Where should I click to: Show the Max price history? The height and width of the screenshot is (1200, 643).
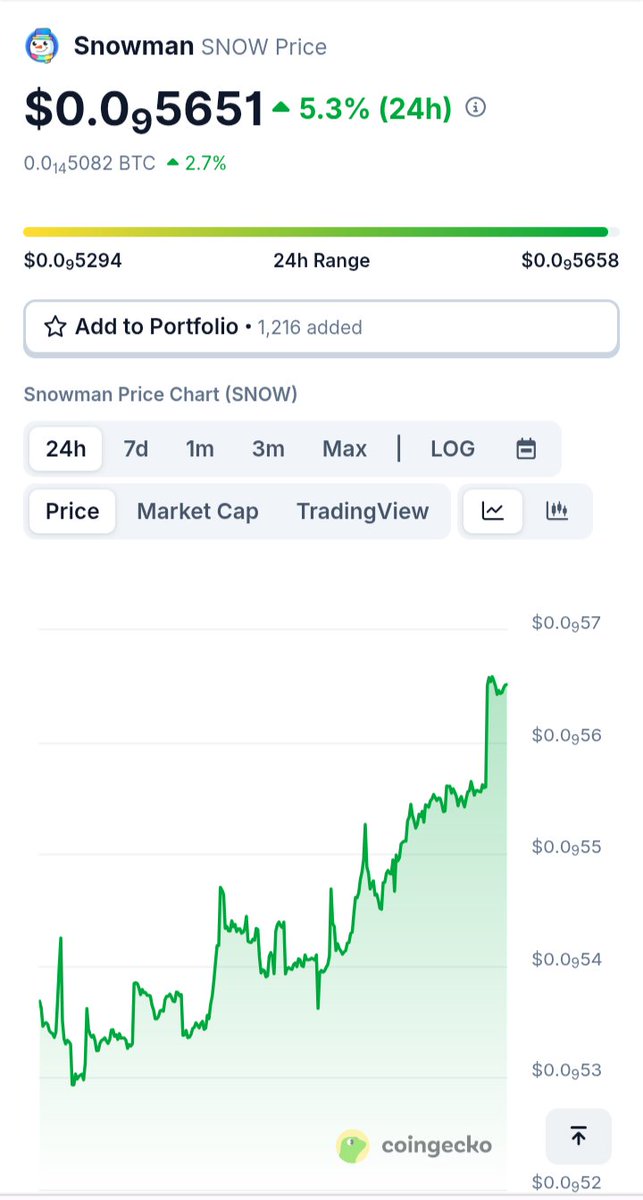[345, 449]
